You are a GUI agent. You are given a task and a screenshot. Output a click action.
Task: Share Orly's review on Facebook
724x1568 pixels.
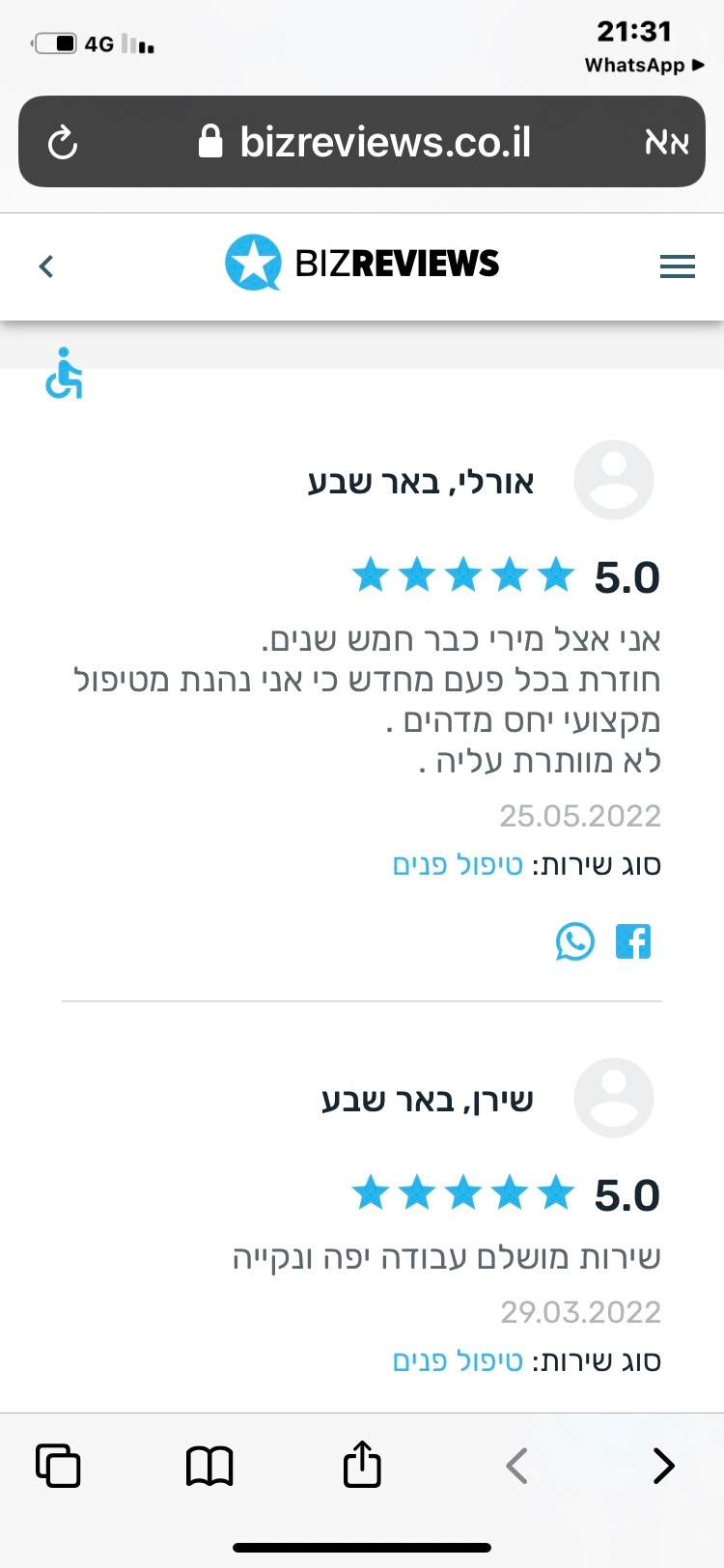pyautogui.click(x=633, y=940)
